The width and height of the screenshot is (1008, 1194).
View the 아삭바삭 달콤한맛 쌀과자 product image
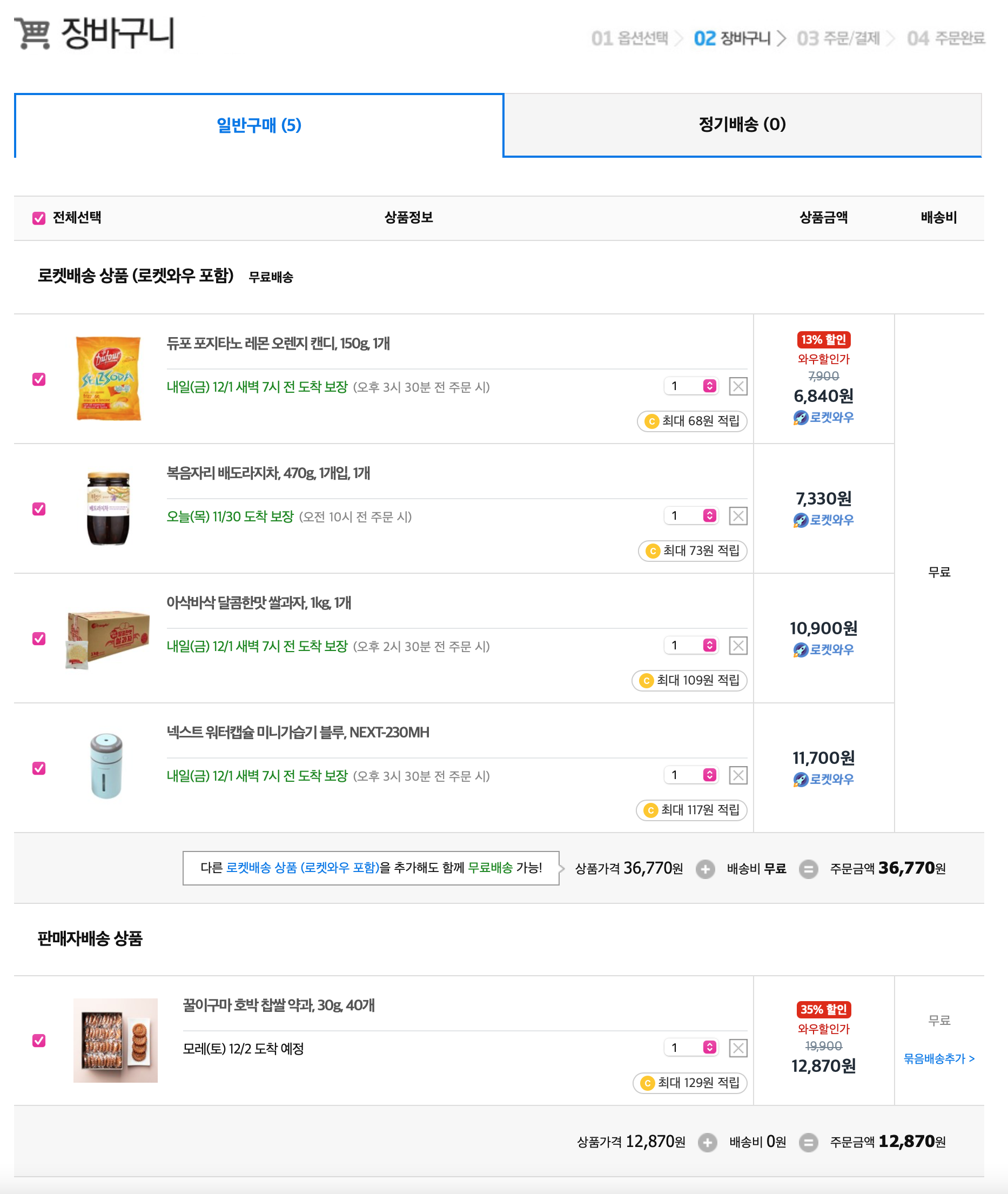coord(108,639)
